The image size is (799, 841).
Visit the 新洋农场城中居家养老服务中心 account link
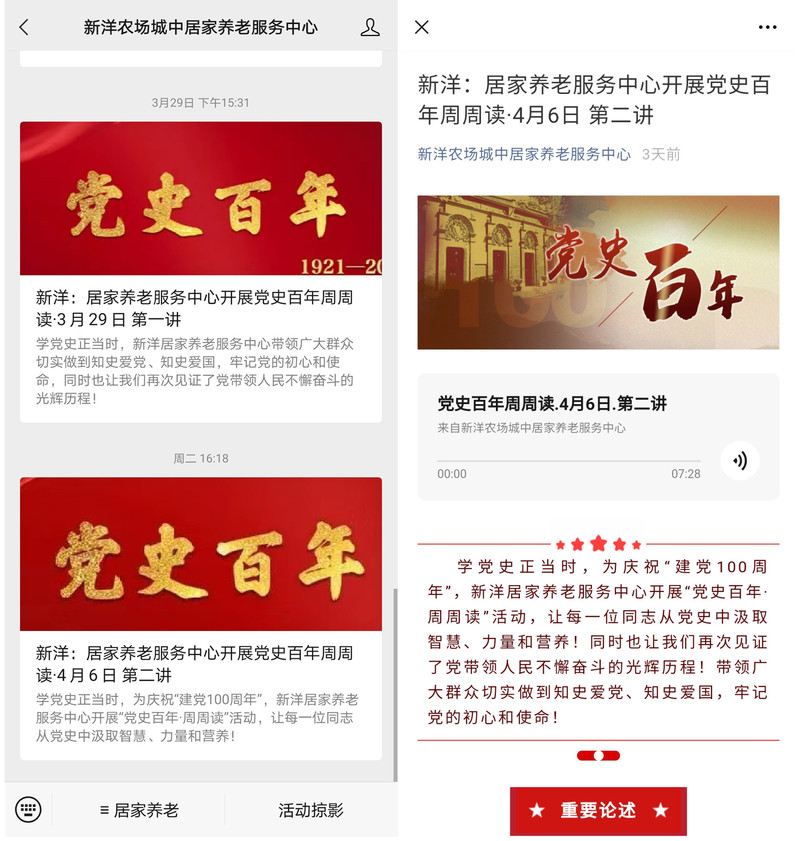click(x=524, y=154)
